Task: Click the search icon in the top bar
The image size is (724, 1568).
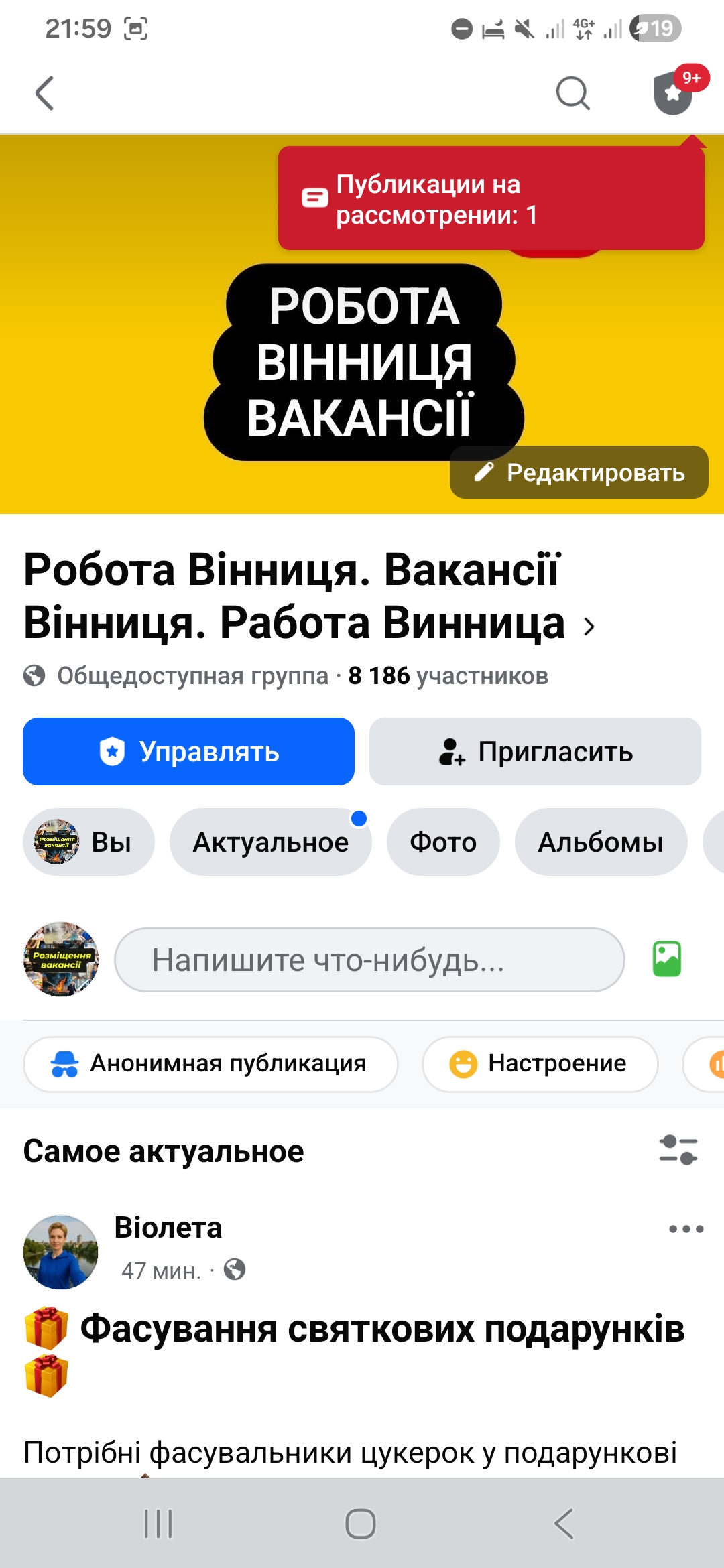Action: coord(572,93)
